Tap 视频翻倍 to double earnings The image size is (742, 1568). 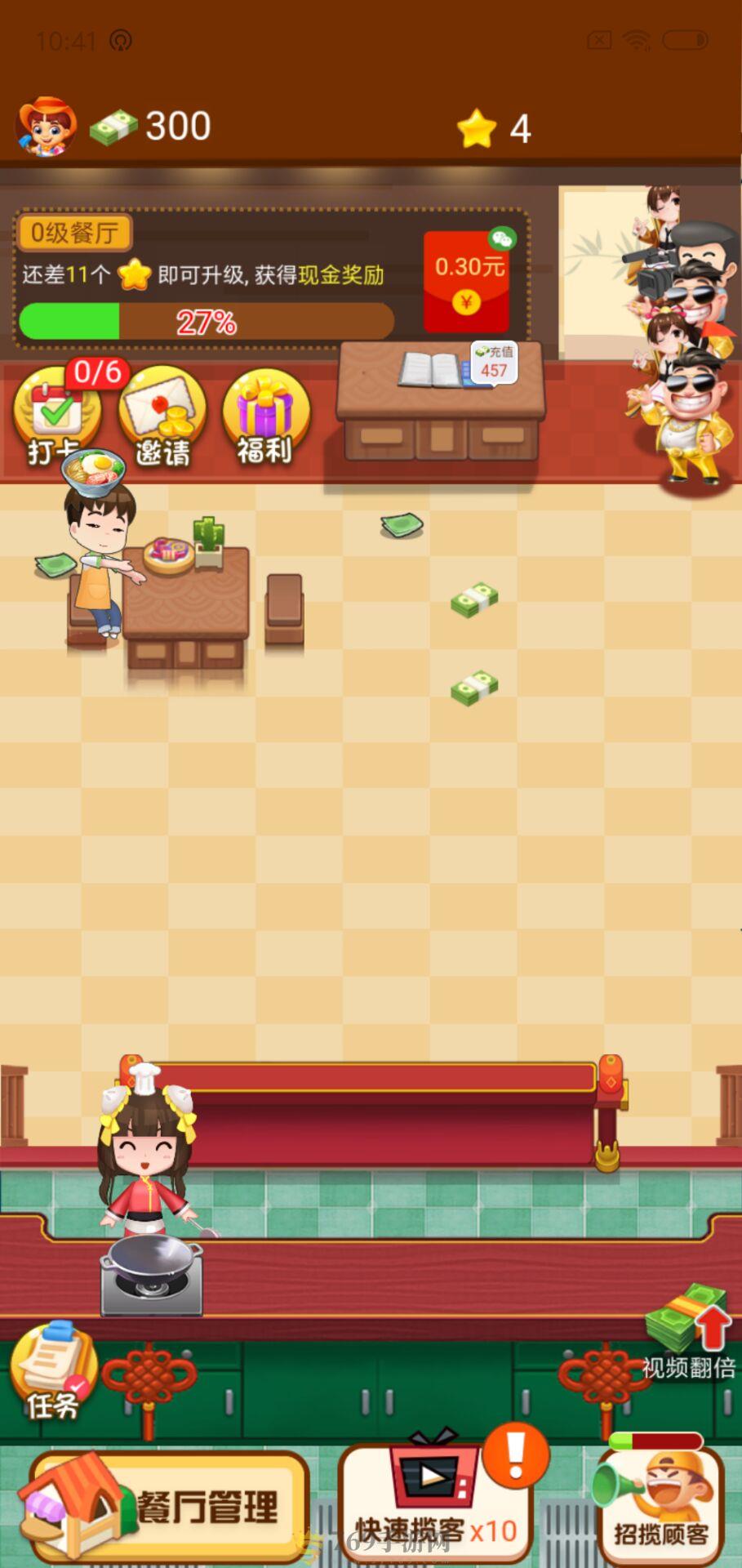(690, 1333)
